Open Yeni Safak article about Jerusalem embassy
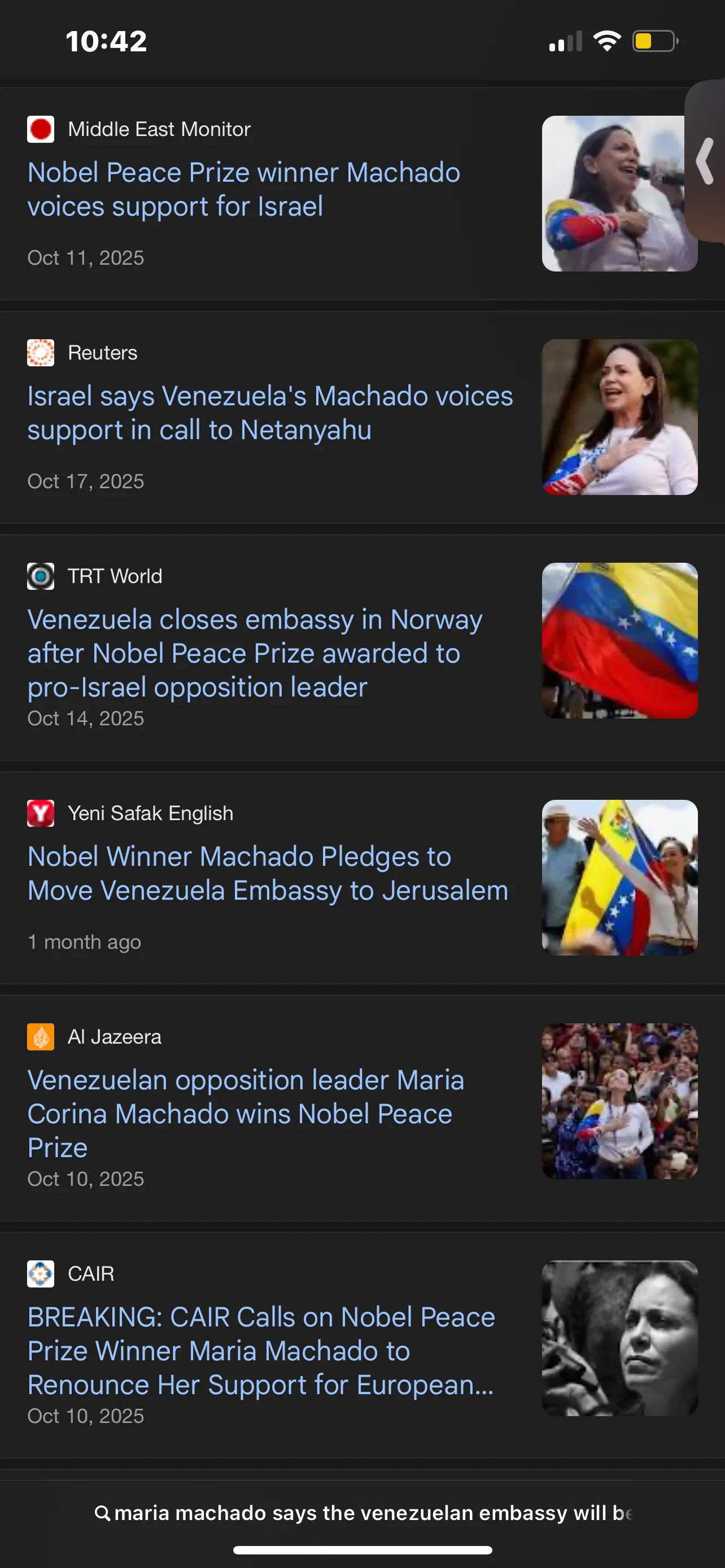Viewport: 725px width, 1568px height. click(x=268, y=874)
